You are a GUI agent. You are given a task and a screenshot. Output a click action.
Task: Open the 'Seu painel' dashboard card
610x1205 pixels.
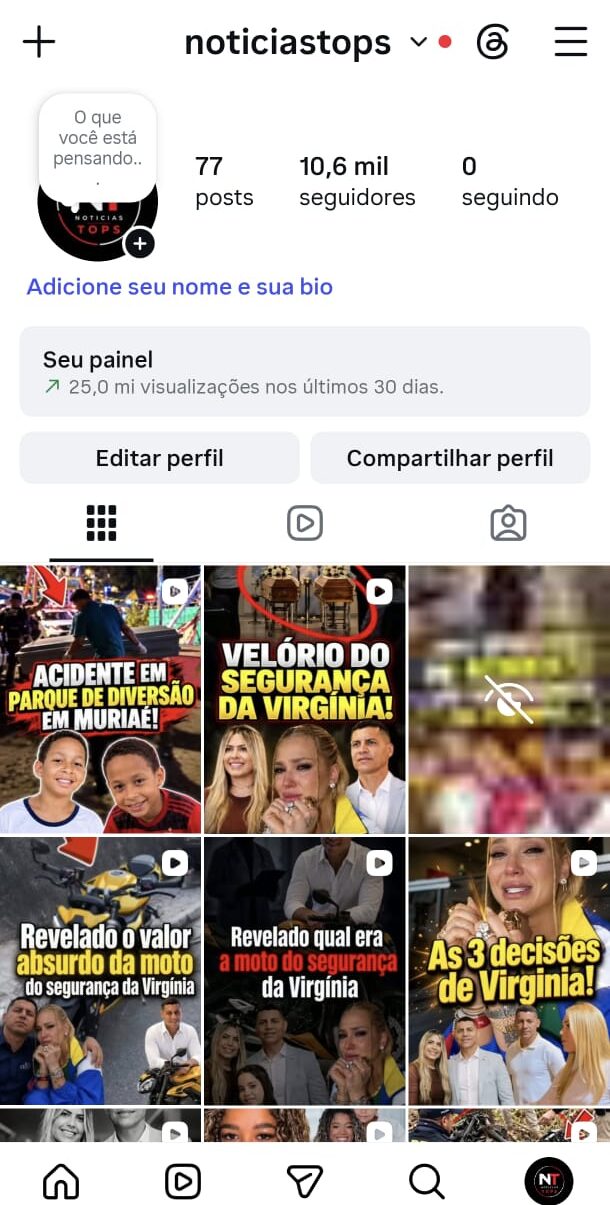point(305,371)
